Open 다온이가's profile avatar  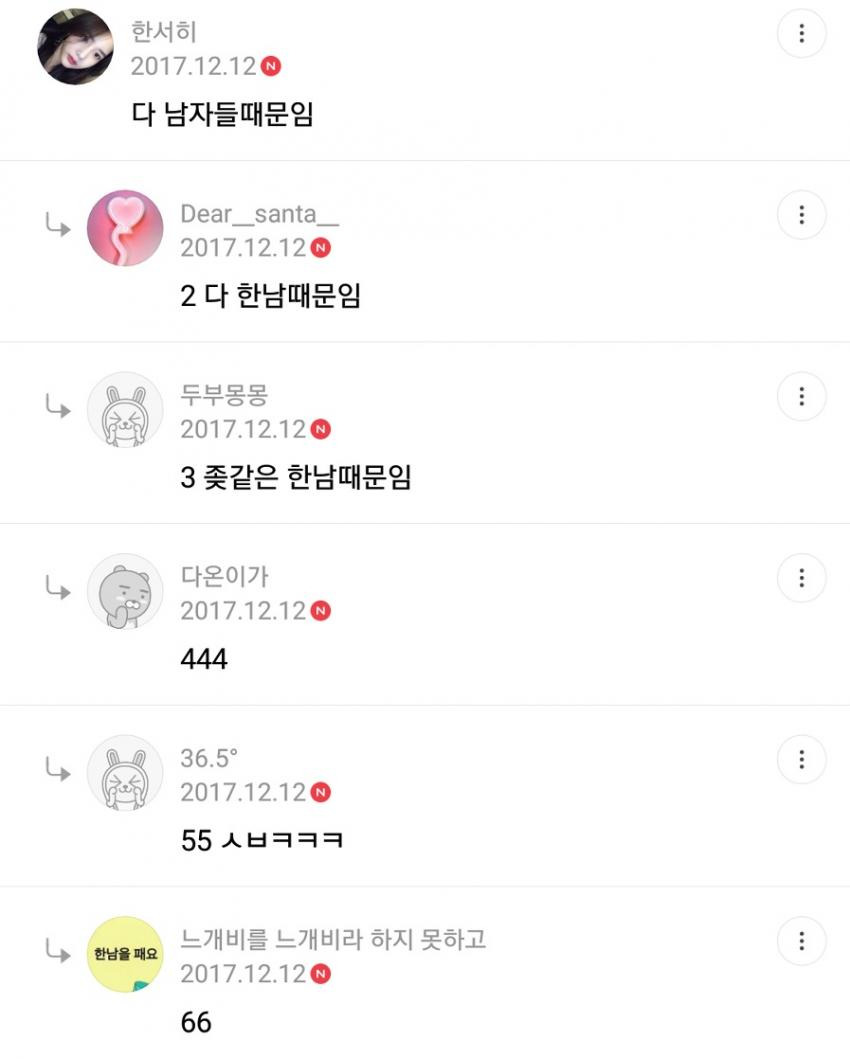125,591
